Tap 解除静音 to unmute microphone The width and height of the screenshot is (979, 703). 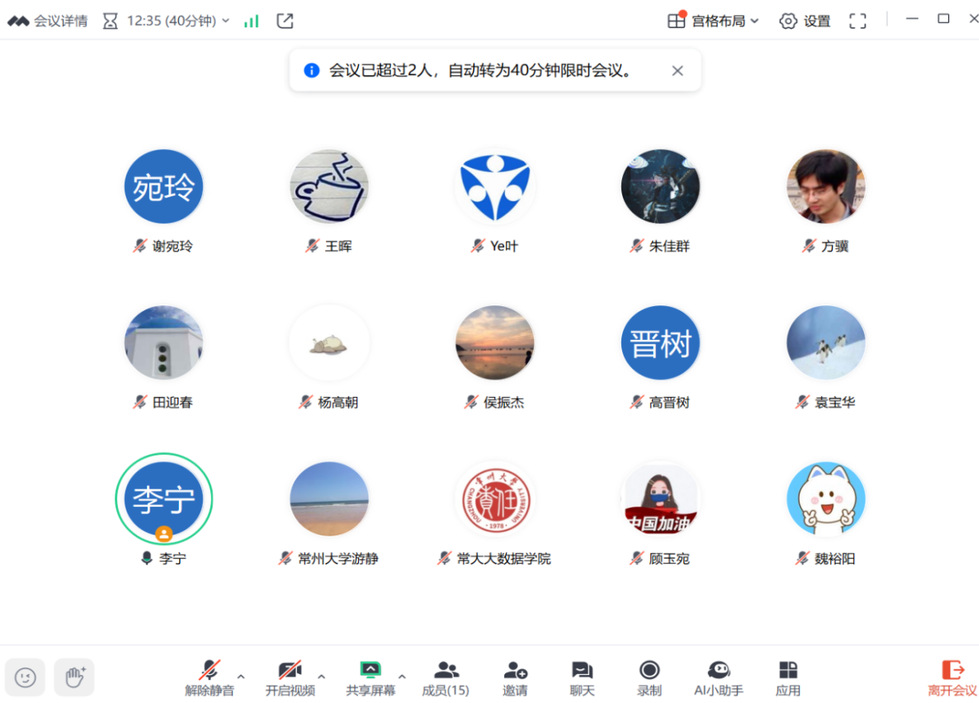point(209,677)
